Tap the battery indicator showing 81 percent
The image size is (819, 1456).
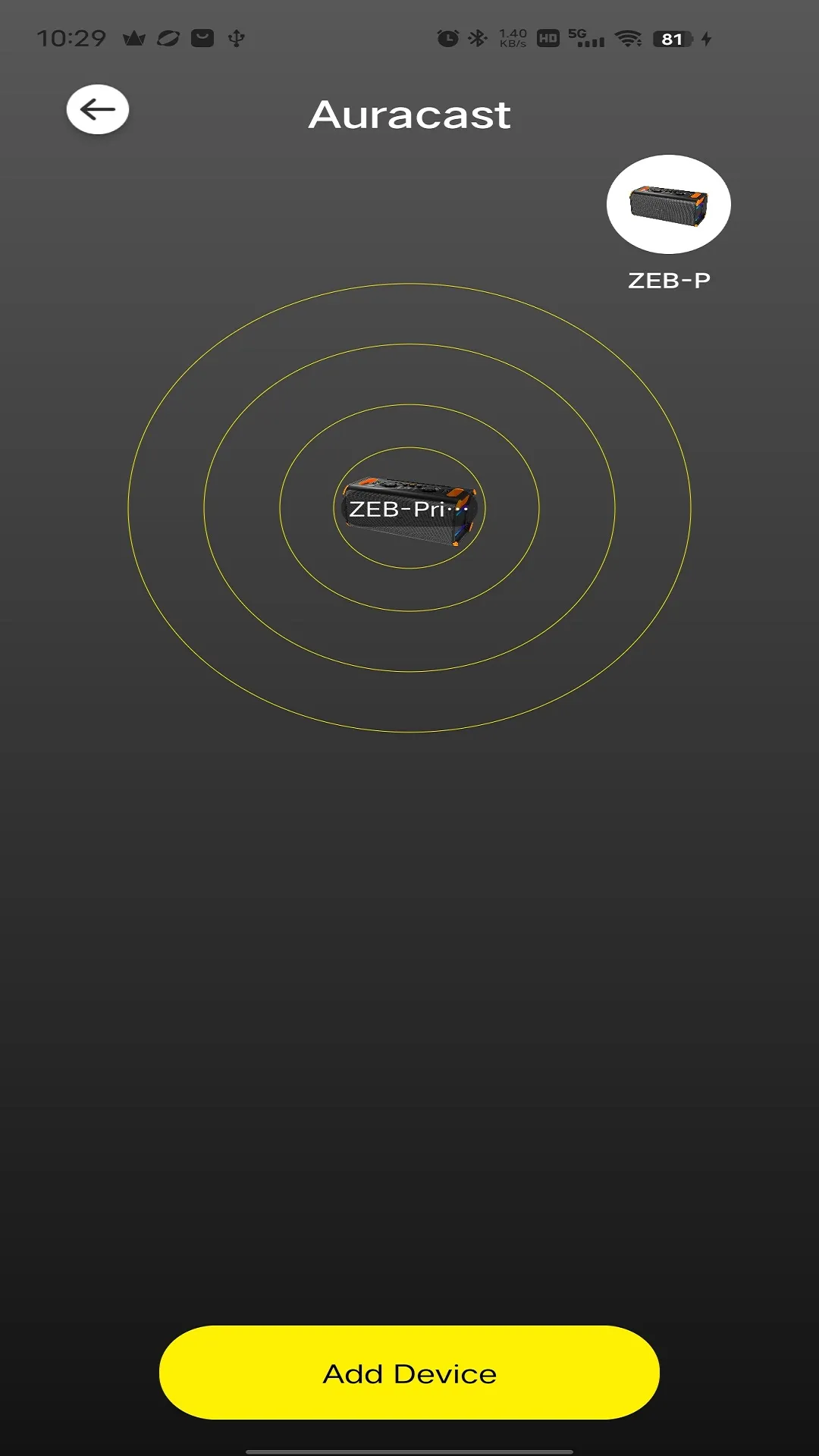(673, 38)
